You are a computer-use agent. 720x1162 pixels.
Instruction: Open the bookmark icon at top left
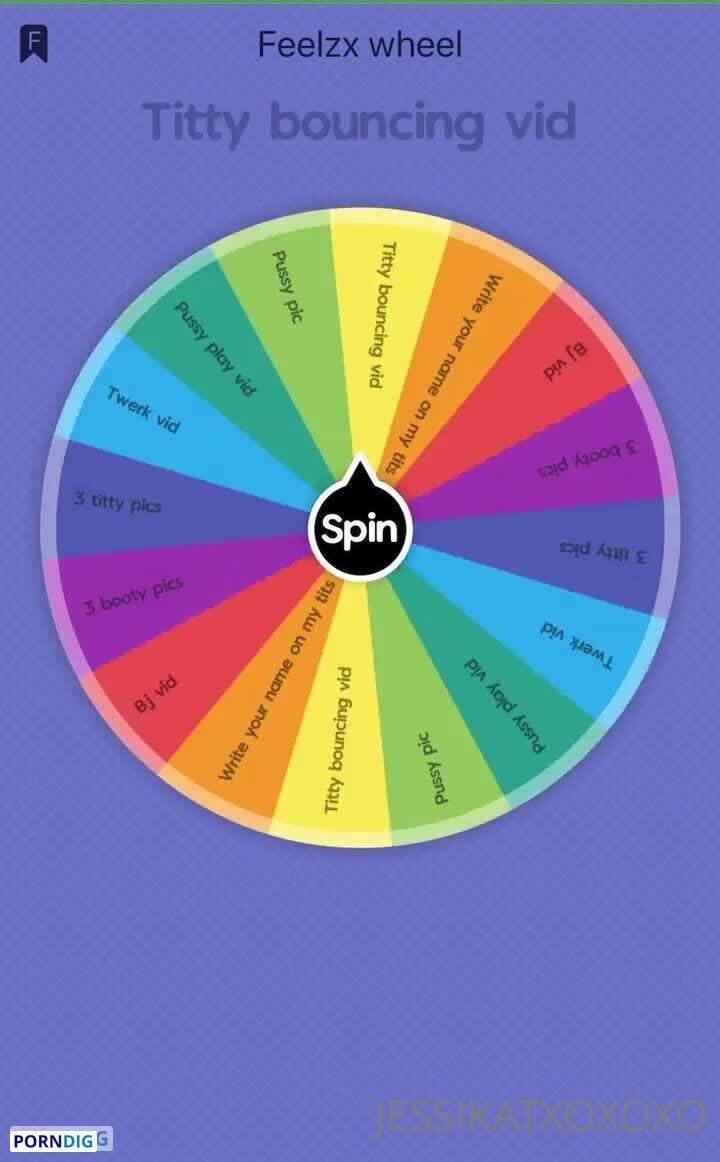[34, 44]
